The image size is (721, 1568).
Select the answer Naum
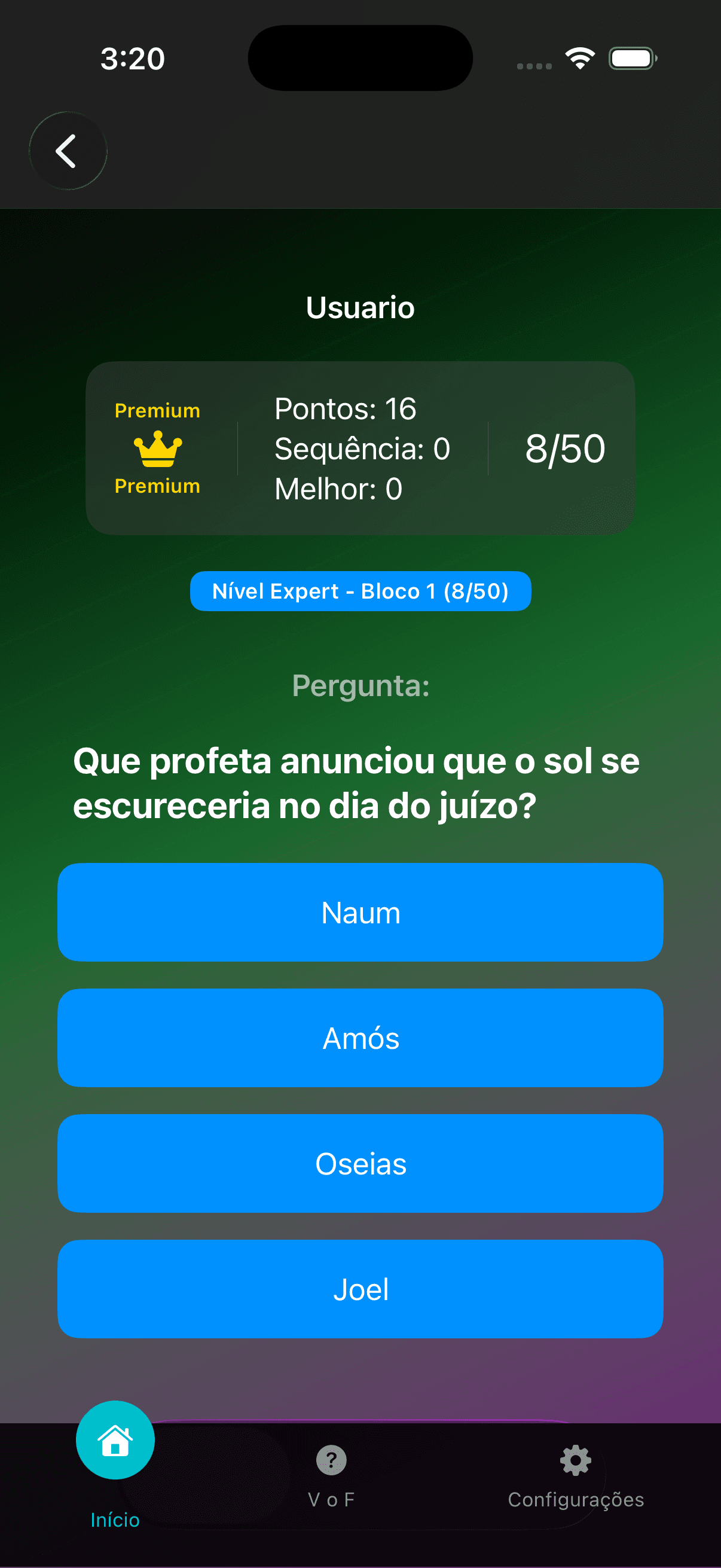(x=360, y=911)
